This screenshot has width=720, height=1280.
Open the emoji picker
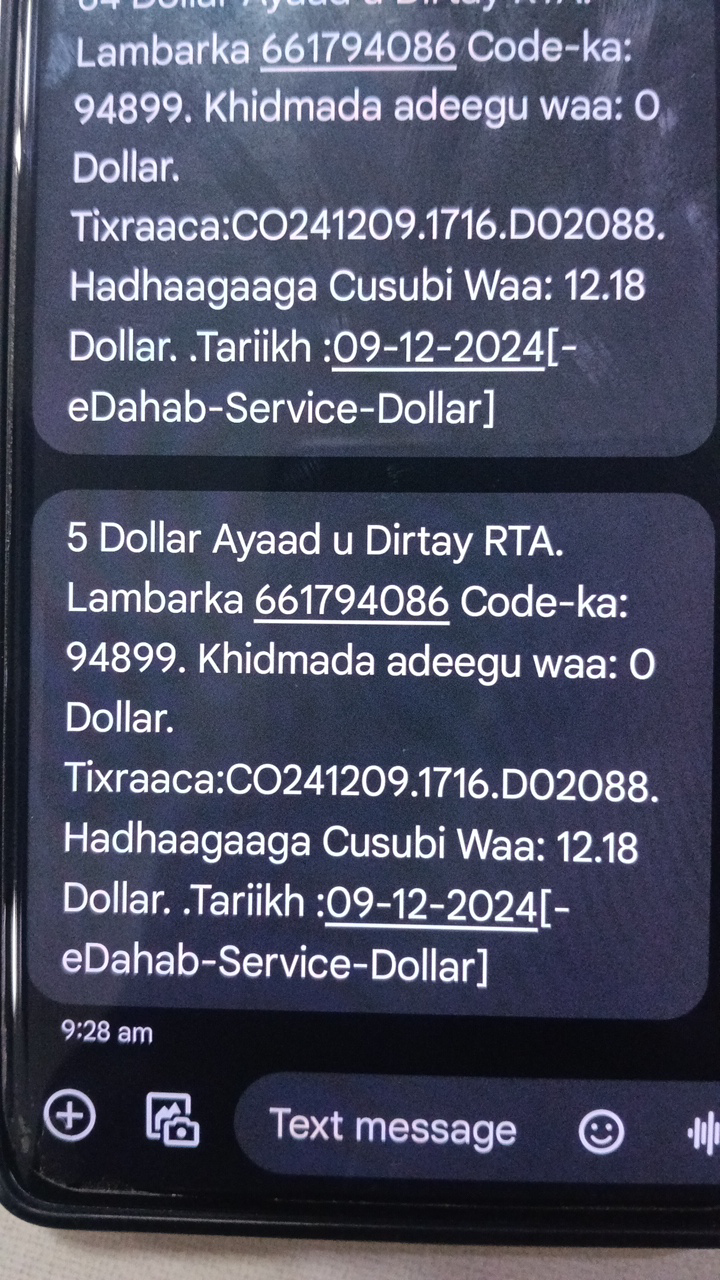pos(602,1132)
